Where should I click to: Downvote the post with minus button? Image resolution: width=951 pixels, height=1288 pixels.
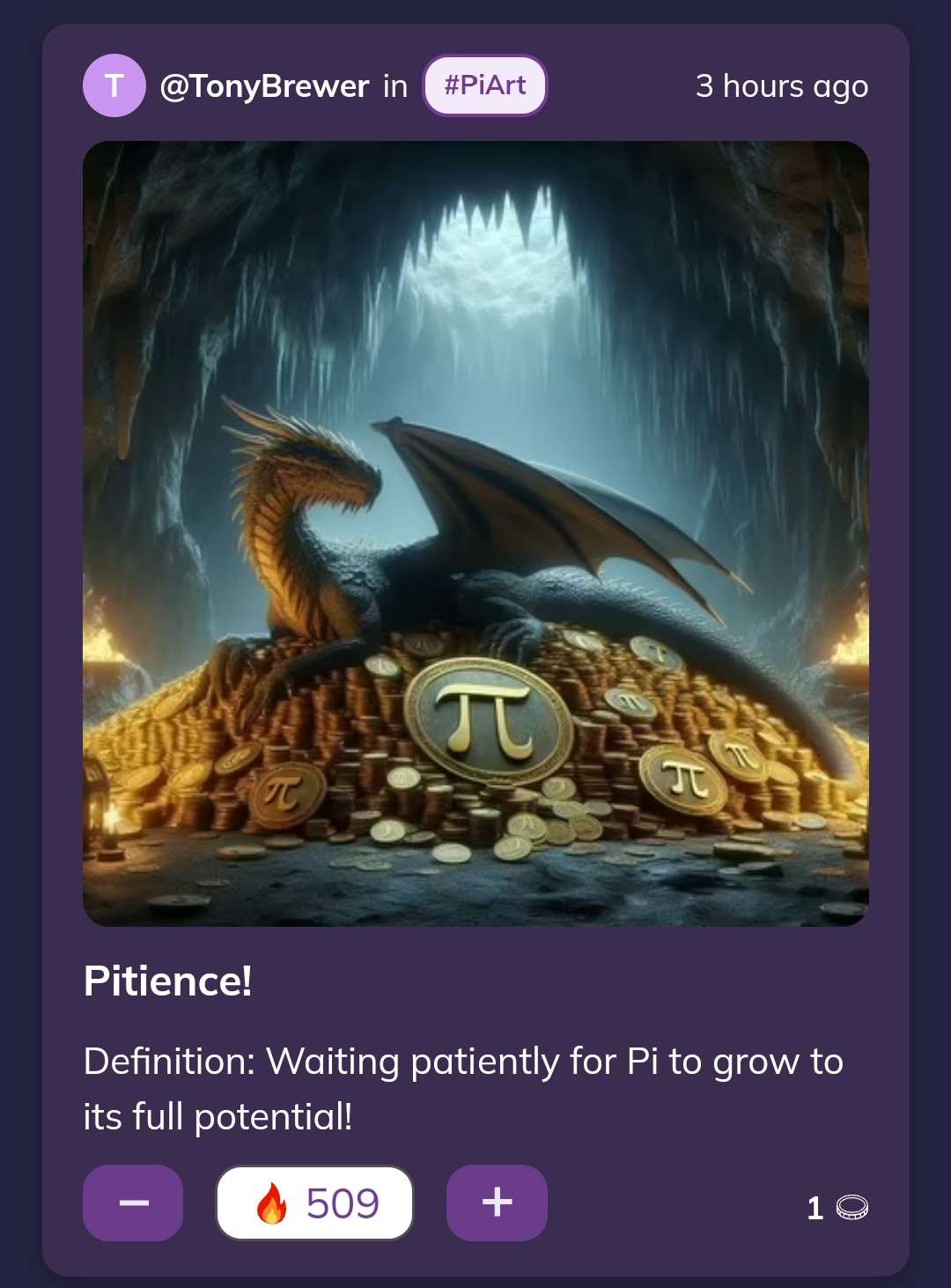133,1203
